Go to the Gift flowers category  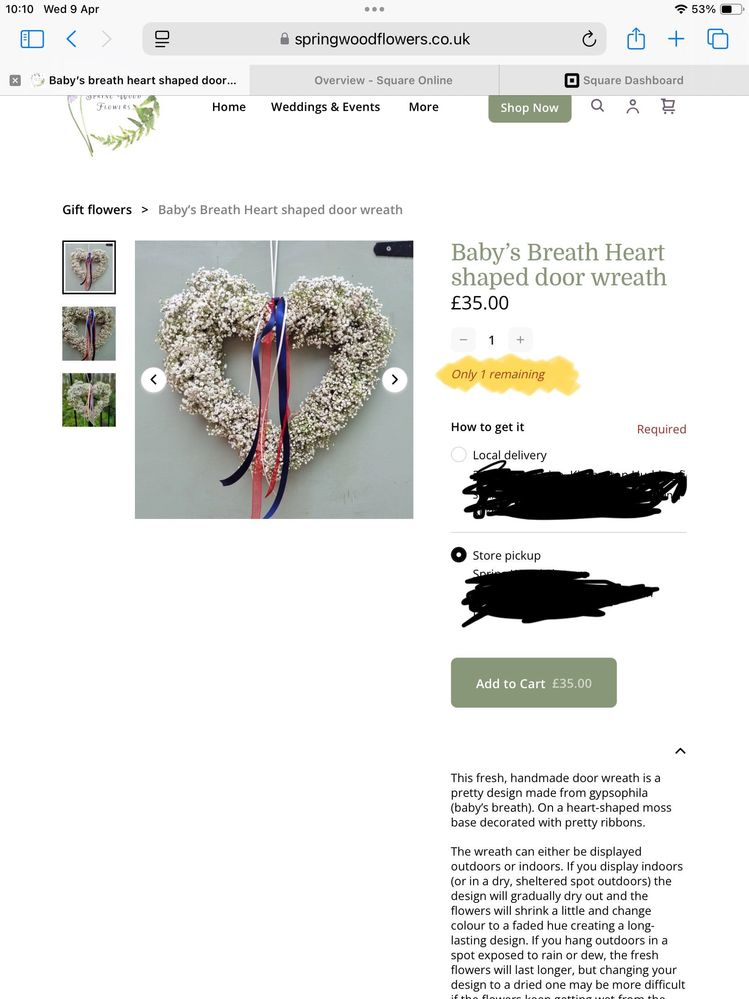(x=97, y=210)
